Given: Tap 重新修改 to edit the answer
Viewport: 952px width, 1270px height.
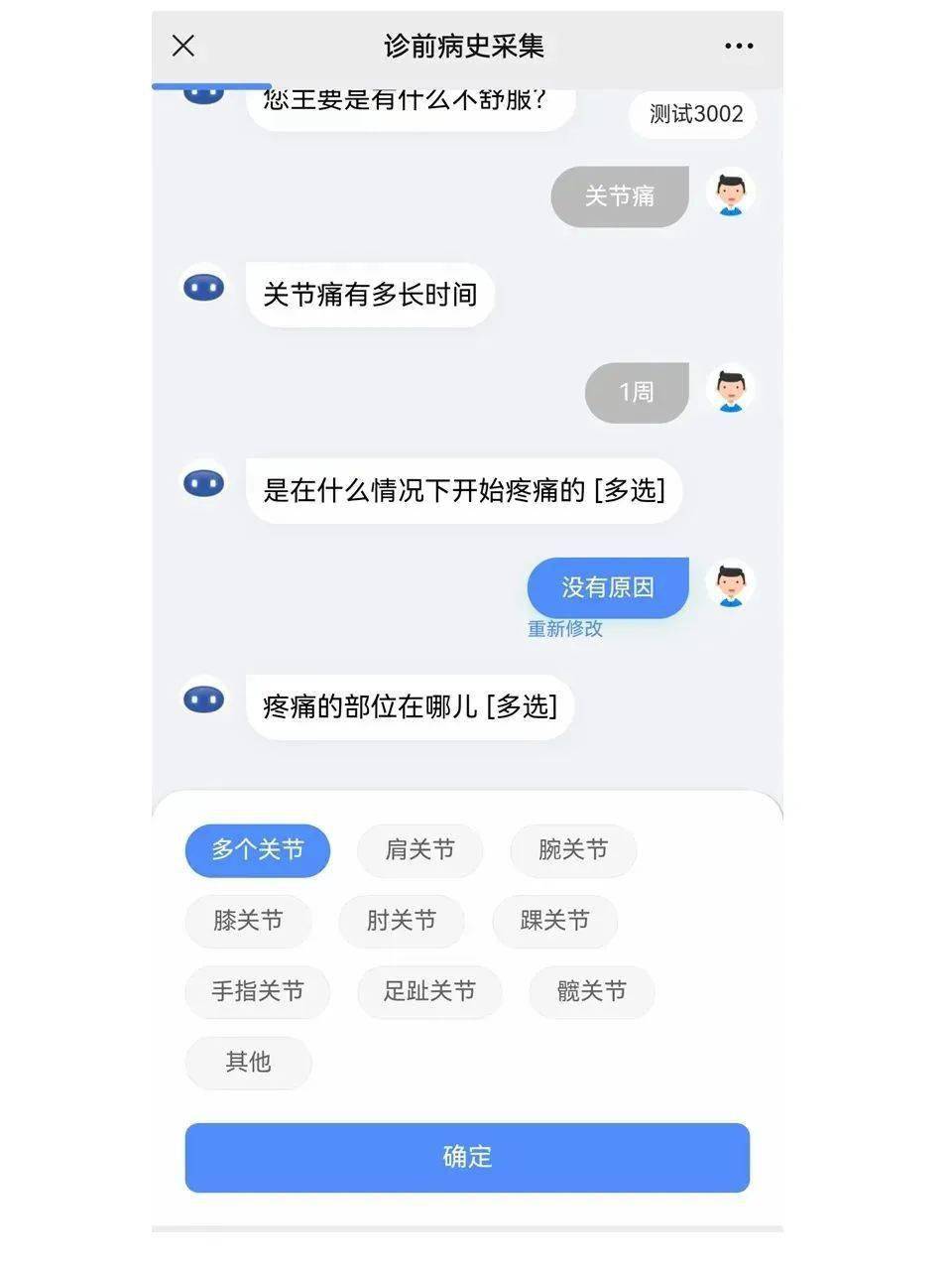Looking at the screenshot, I should pyautogui.click(x=564, y=629).
